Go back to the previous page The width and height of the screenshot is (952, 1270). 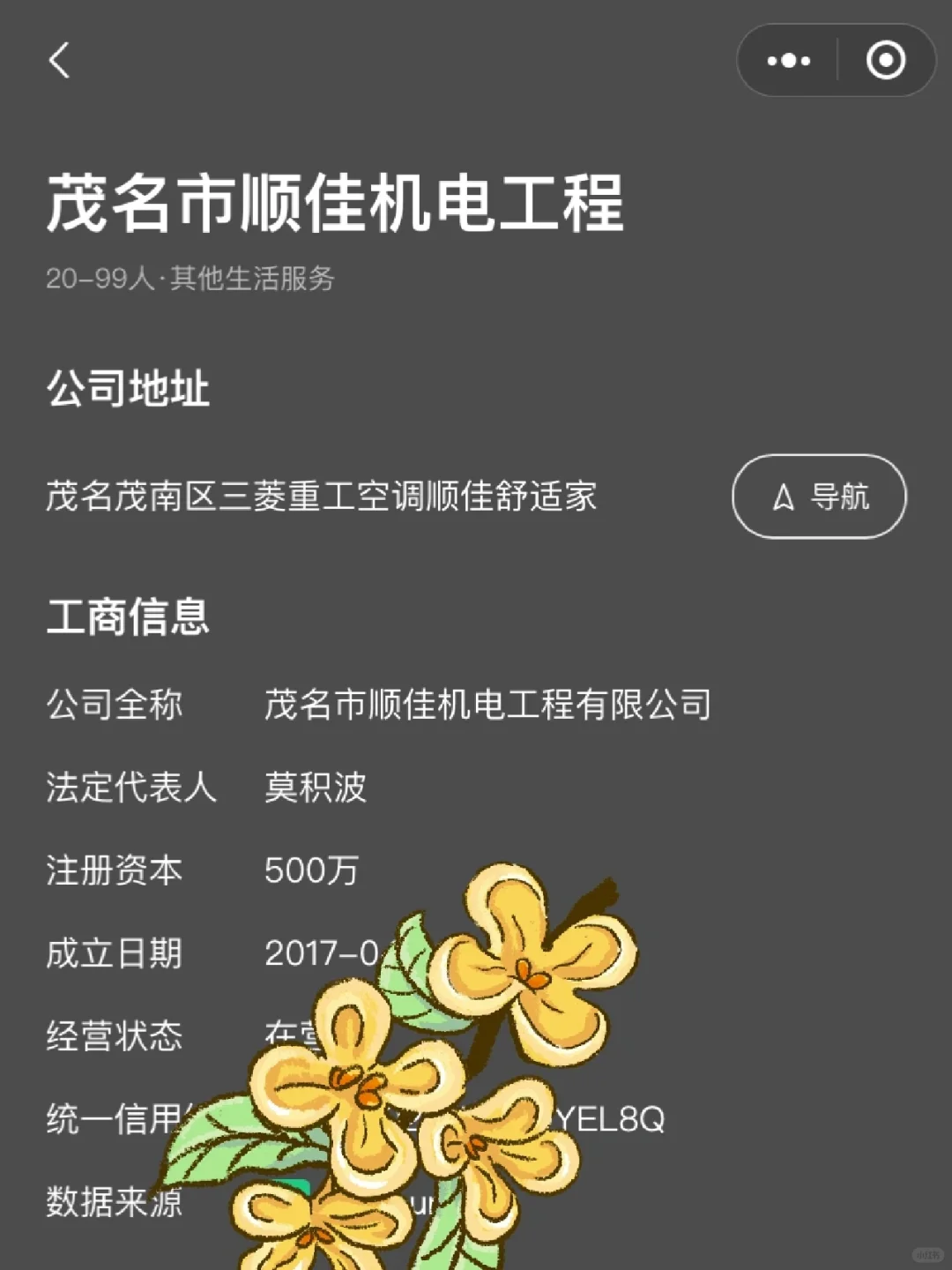(x=59, y=61)
